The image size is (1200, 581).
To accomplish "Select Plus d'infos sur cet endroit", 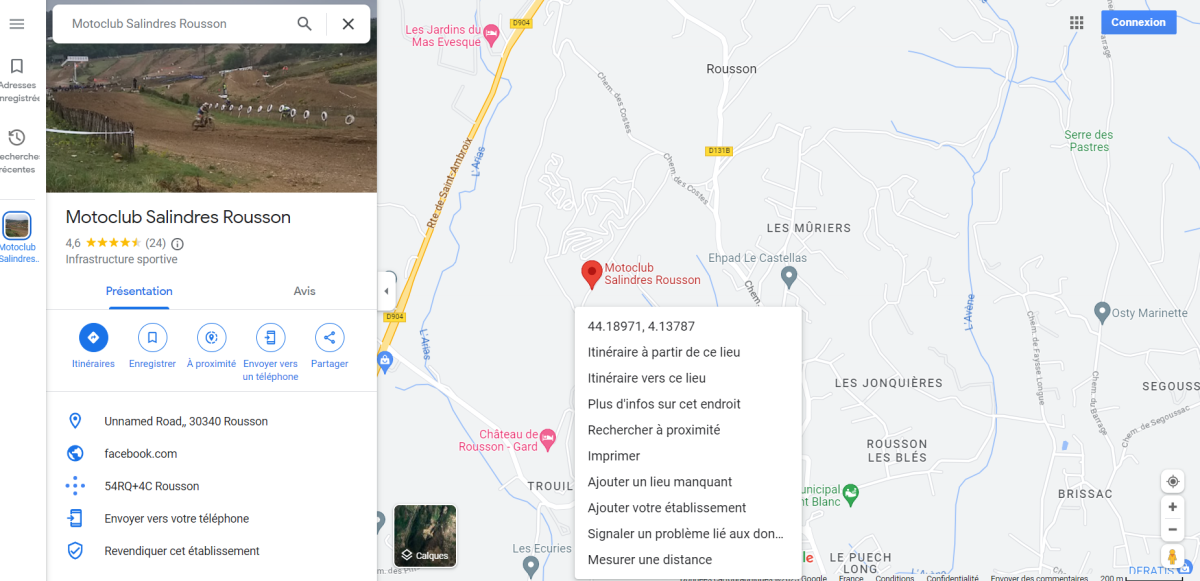I will [x=663, y=404].
